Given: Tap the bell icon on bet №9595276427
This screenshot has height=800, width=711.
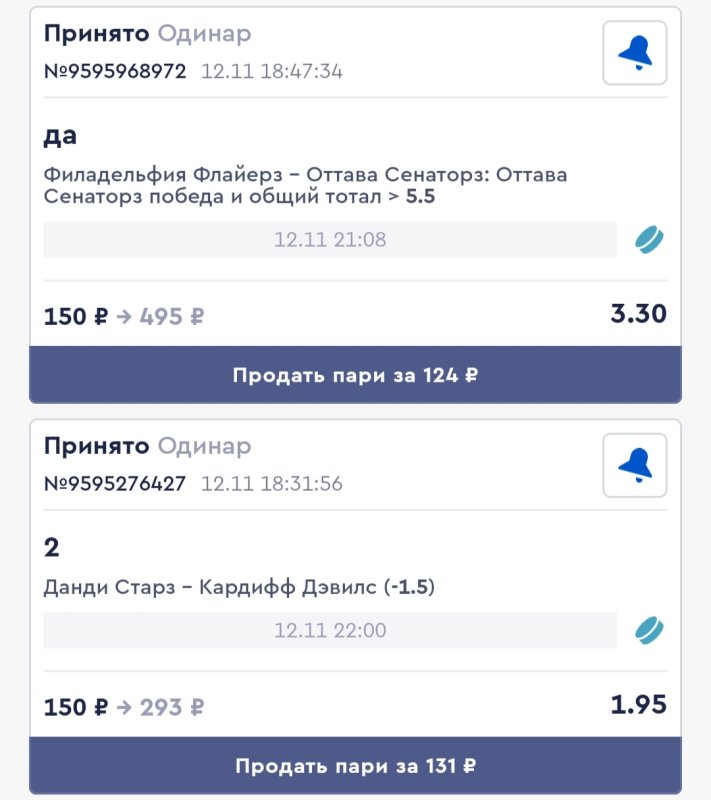Looking at the screenshot, I should point(634,464).
